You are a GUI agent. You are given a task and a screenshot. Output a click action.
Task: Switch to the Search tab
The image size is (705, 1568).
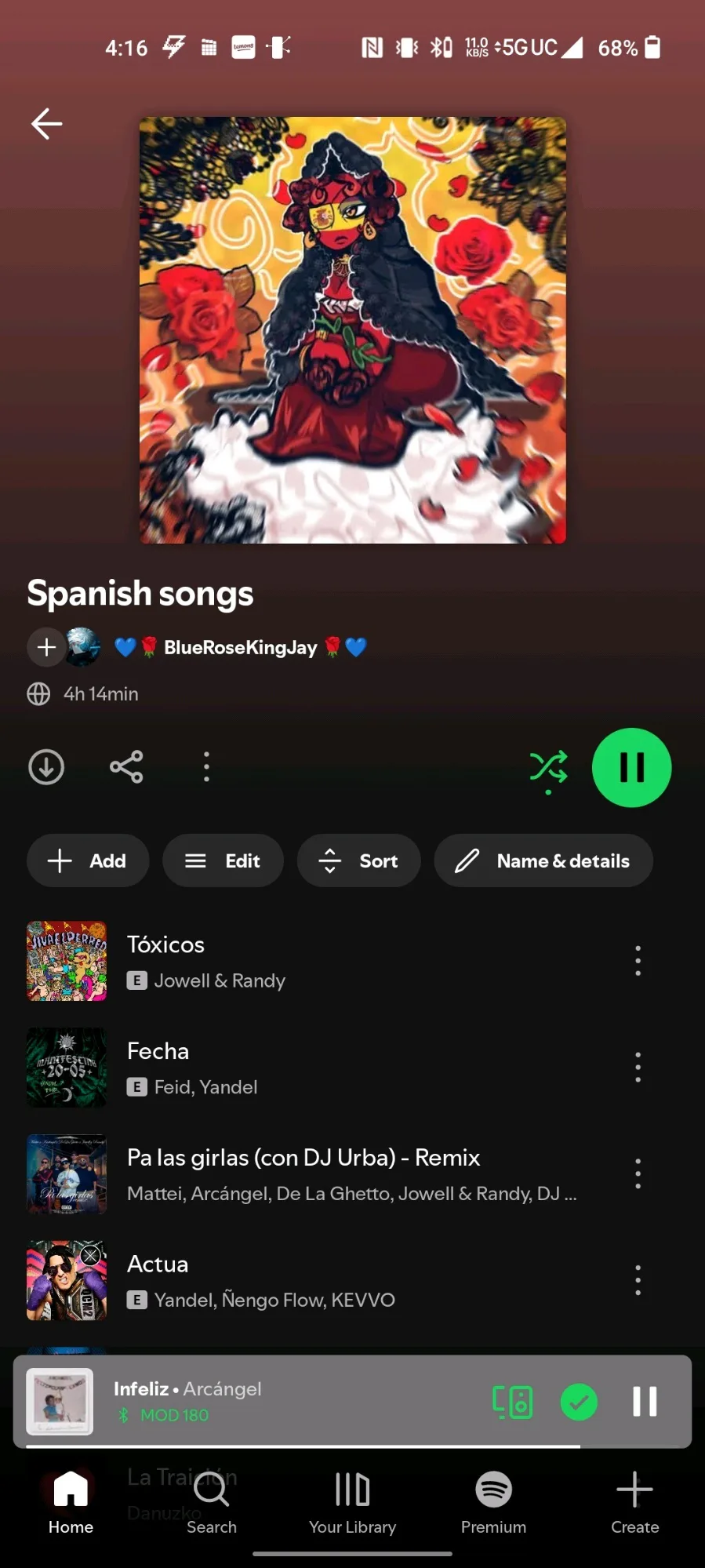click(x=212, y=1502)
